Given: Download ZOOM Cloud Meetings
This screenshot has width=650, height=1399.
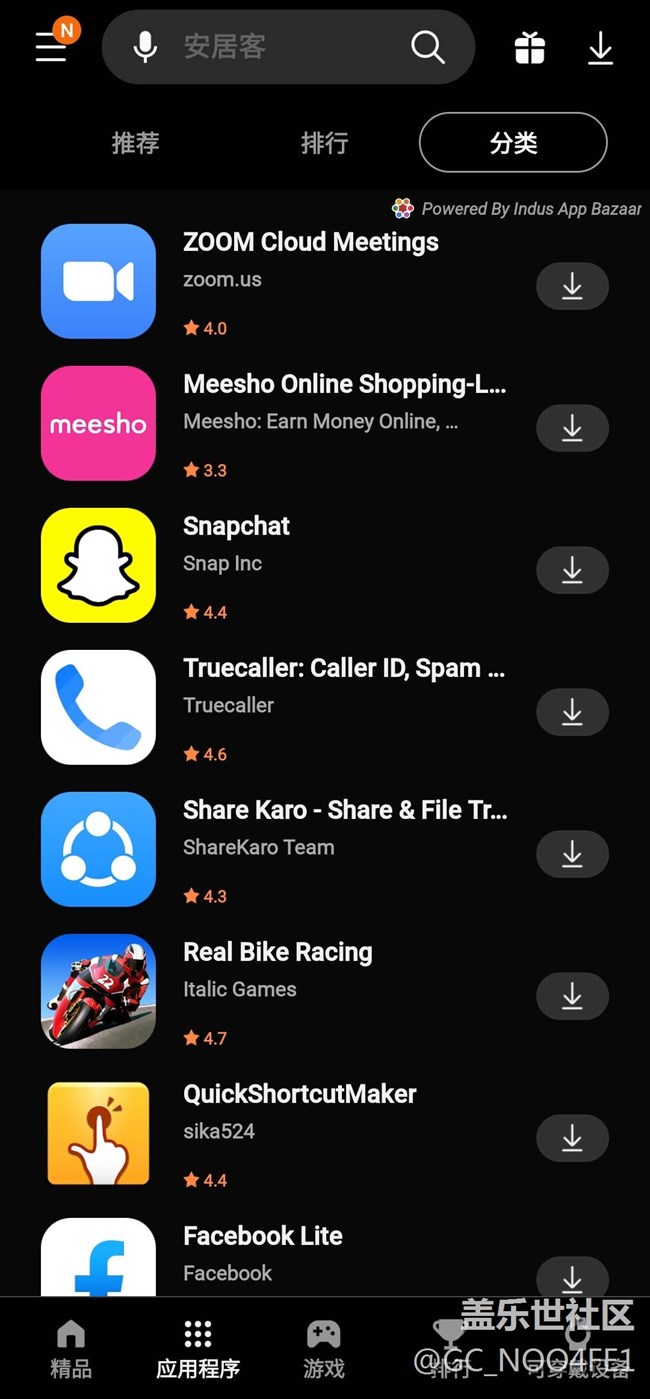Looking at the screenshot, I should point(572,287).
